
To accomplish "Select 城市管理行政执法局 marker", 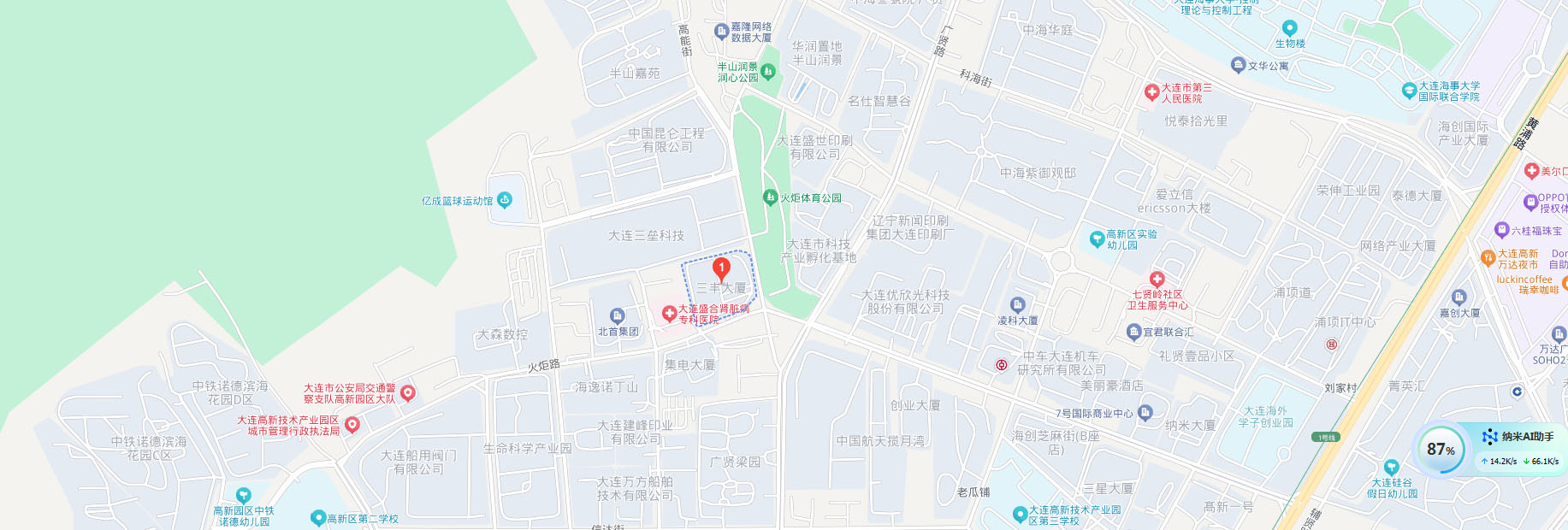I will [x=352, y=425].
